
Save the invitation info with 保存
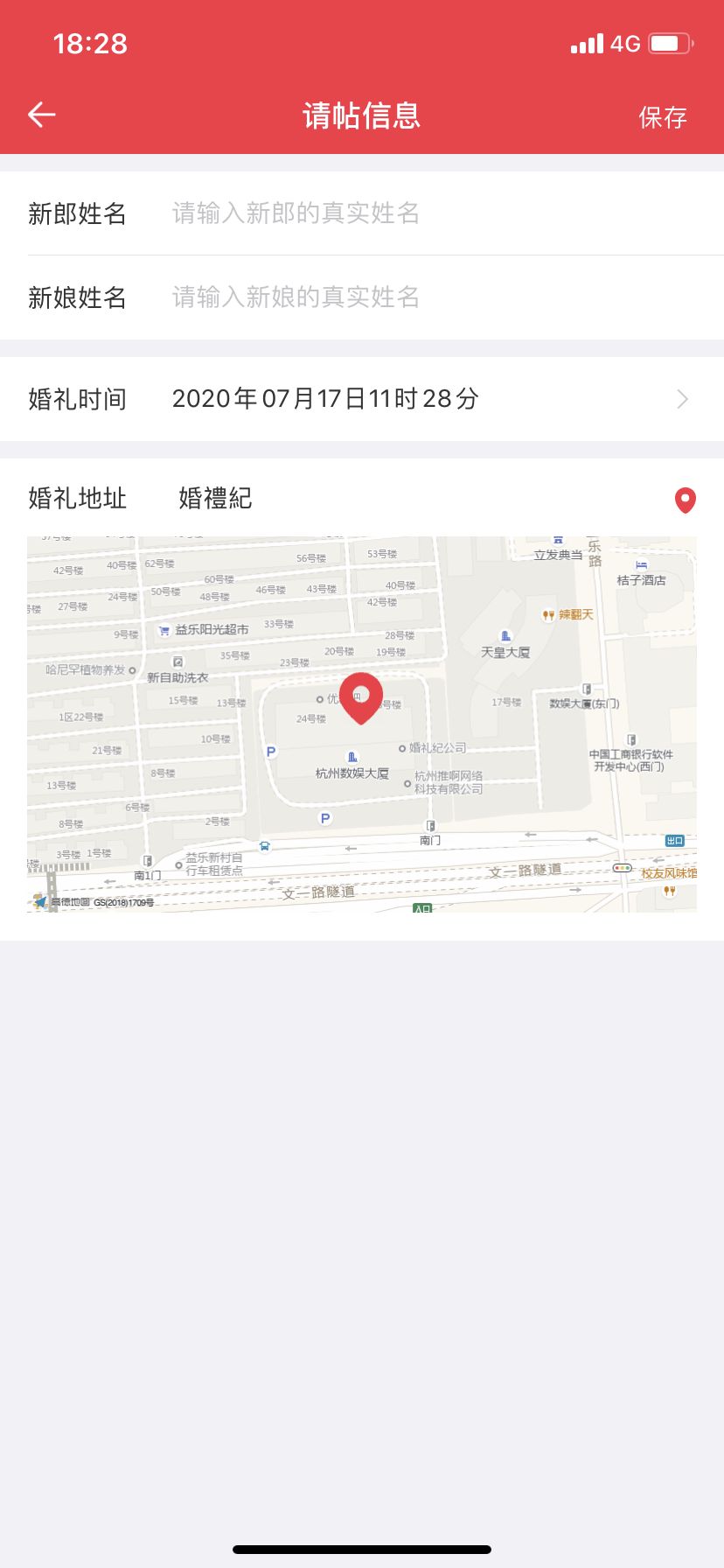(662, 116)
